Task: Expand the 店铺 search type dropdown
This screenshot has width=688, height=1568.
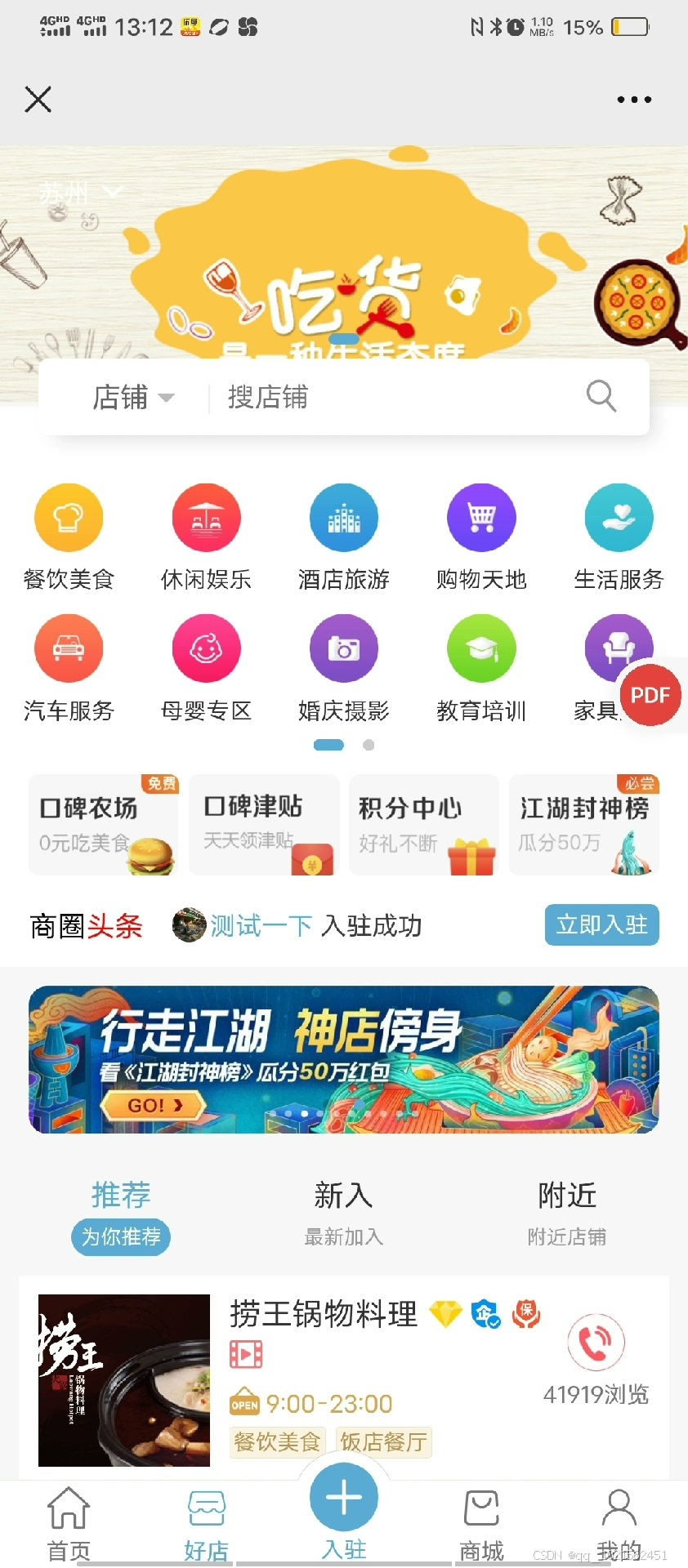Action: coord(133,398)
